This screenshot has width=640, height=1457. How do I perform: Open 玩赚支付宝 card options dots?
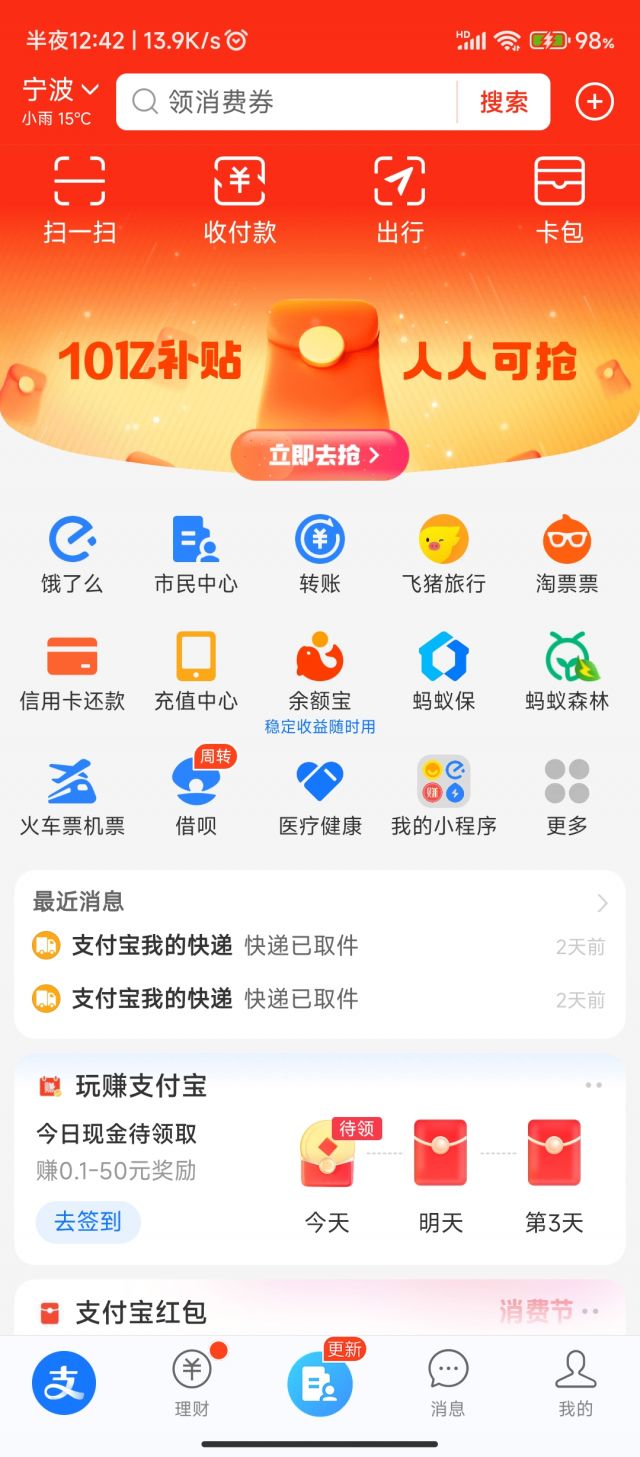[x=594, y=1085]
